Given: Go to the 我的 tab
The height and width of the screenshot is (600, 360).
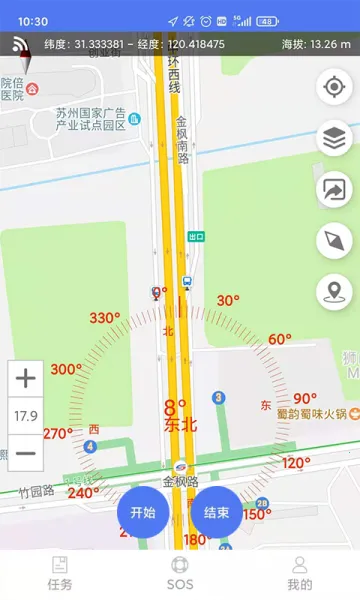Looking at the screenshot, I should click(x=300, y=574).
